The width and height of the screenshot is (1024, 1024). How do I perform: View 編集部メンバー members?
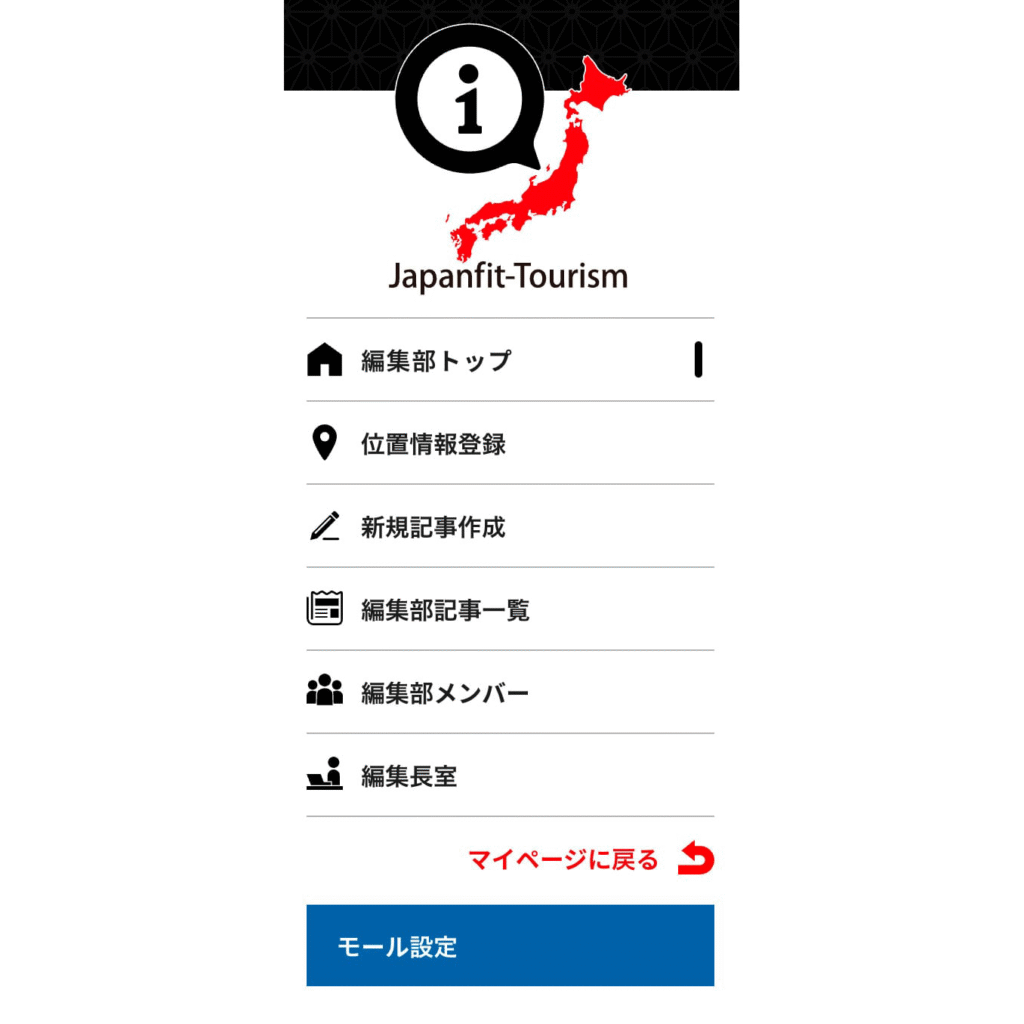(x=445, y=692)
